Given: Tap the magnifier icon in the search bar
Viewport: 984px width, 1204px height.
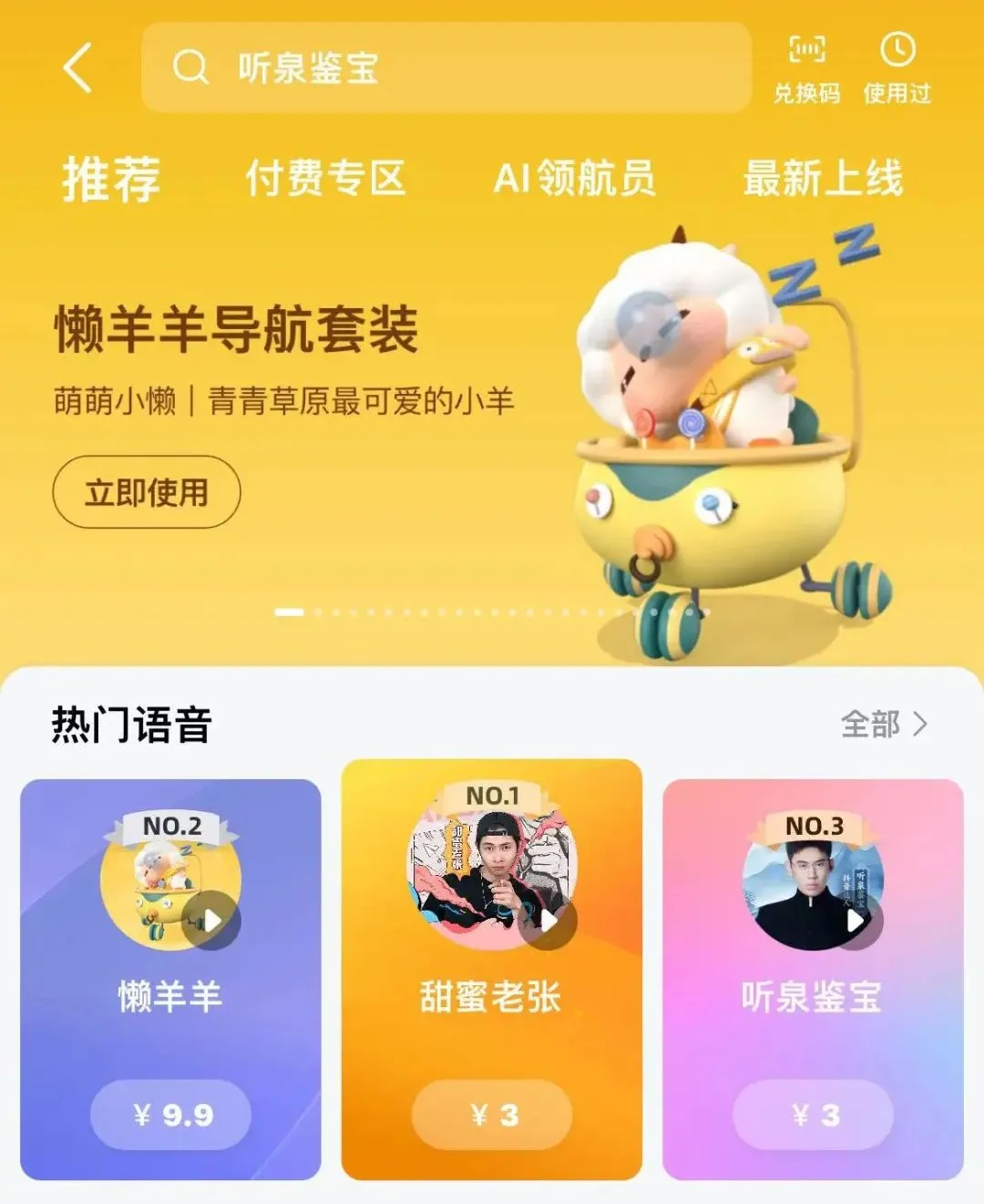Looking at the screenshot, I should point(192,68).
